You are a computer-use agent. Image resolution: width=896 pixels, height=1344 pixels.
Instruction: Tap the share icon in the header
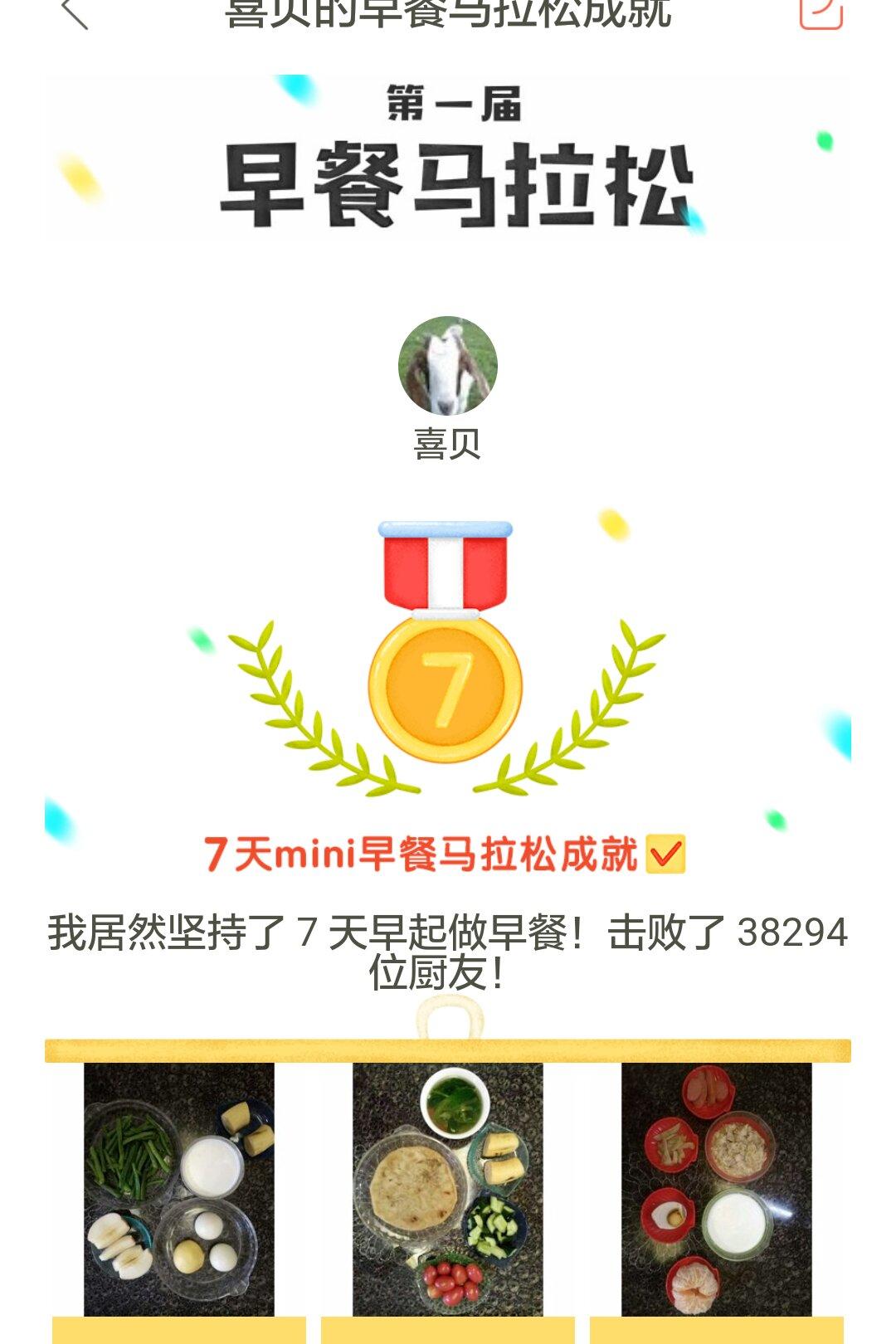click(x=821, y=12)
